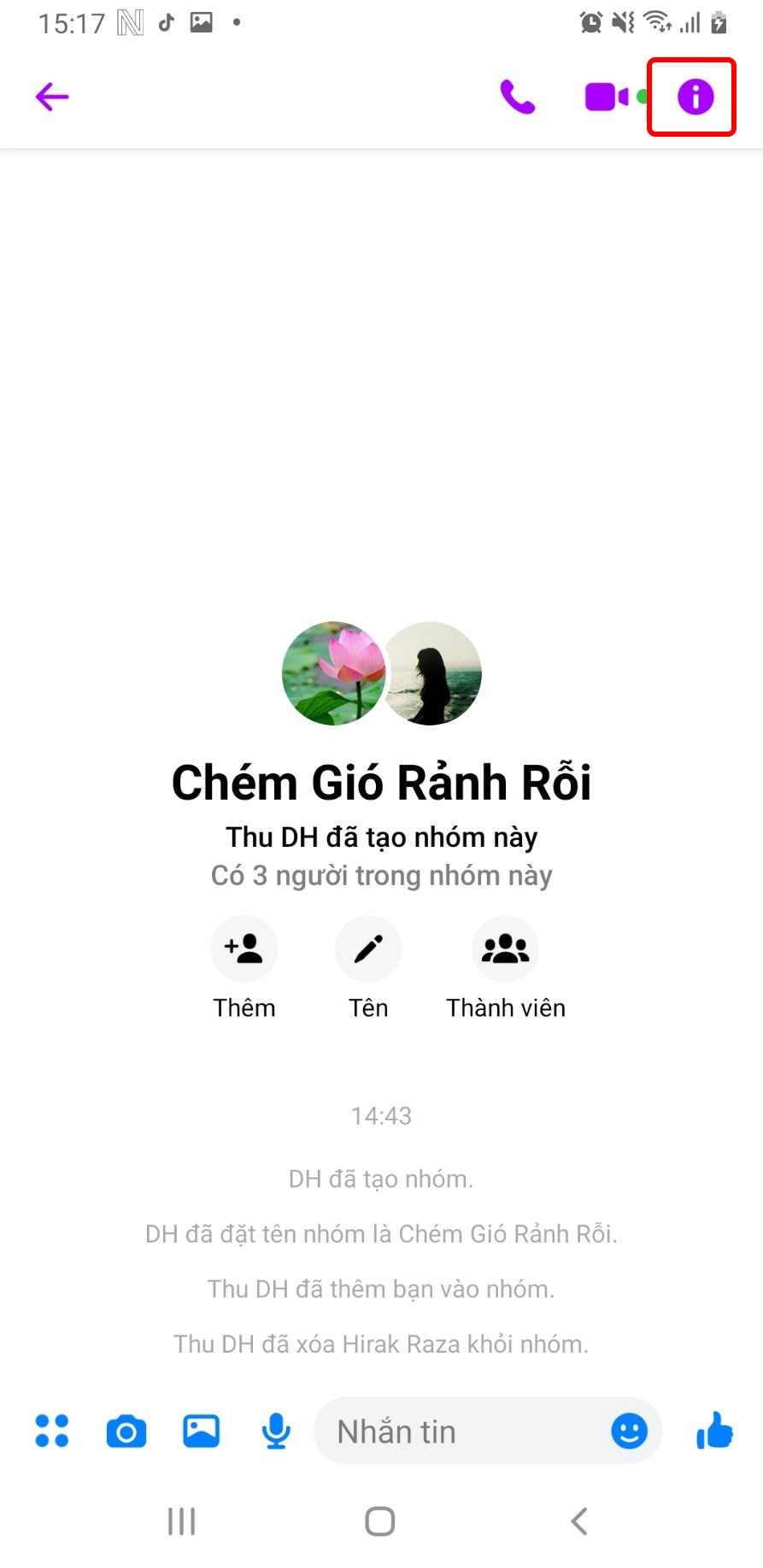Go back using the purple arrow

click(51, 97)
